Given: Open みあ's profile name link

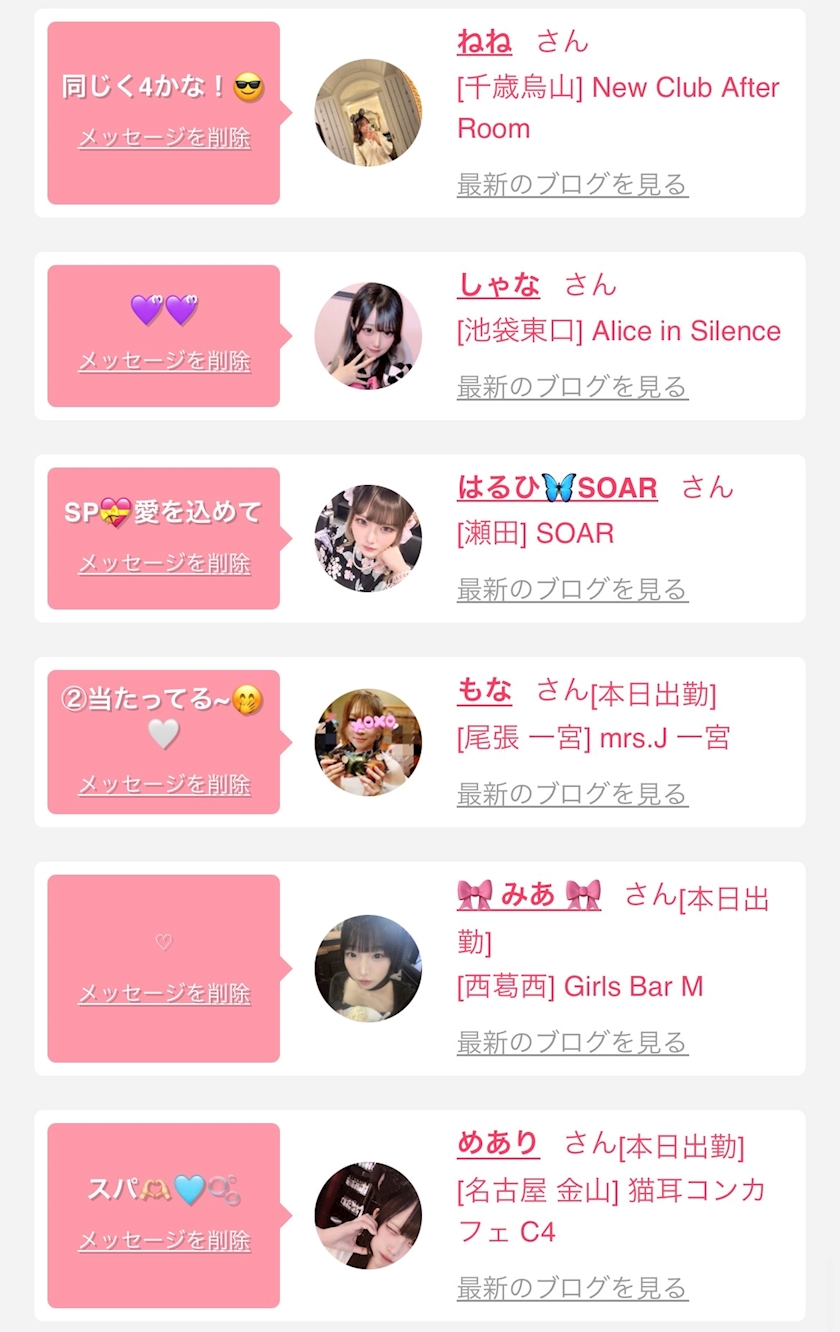Looking at the screenshot, I should (x=529, y=895).
